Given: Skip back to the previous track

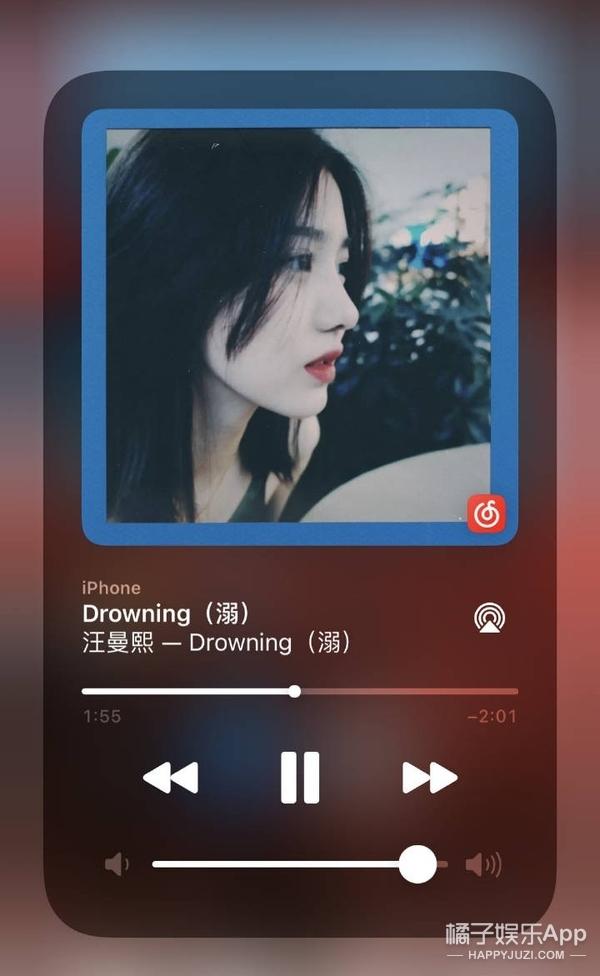Looking at the screenshot, I should [x=171, y=777].
